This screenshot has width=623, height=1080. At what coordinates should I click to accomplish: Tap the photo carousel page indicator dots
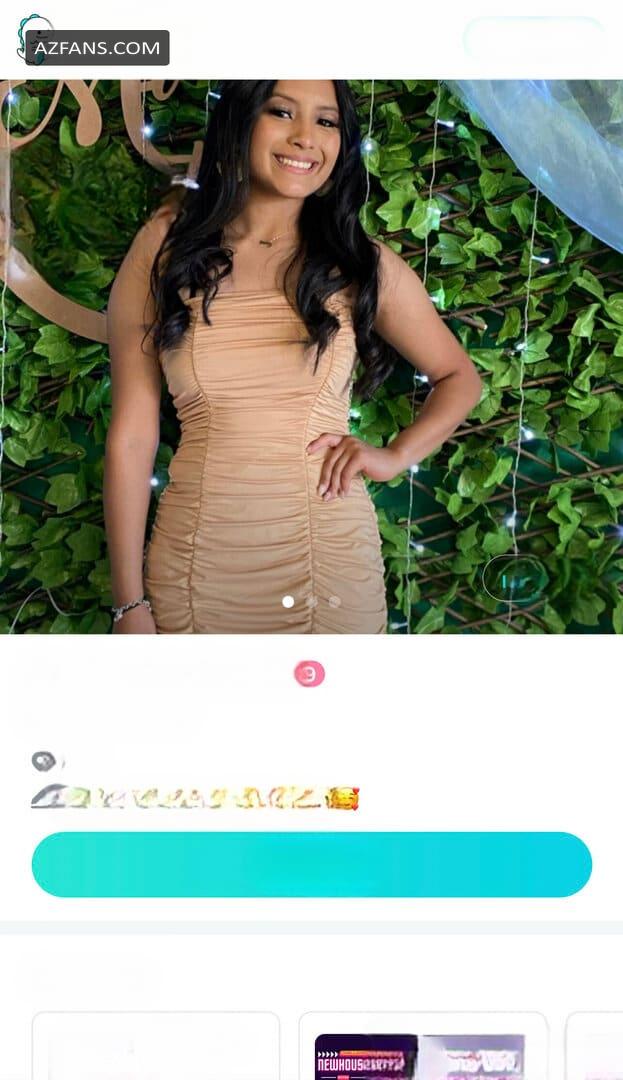[x=311, y=601]
